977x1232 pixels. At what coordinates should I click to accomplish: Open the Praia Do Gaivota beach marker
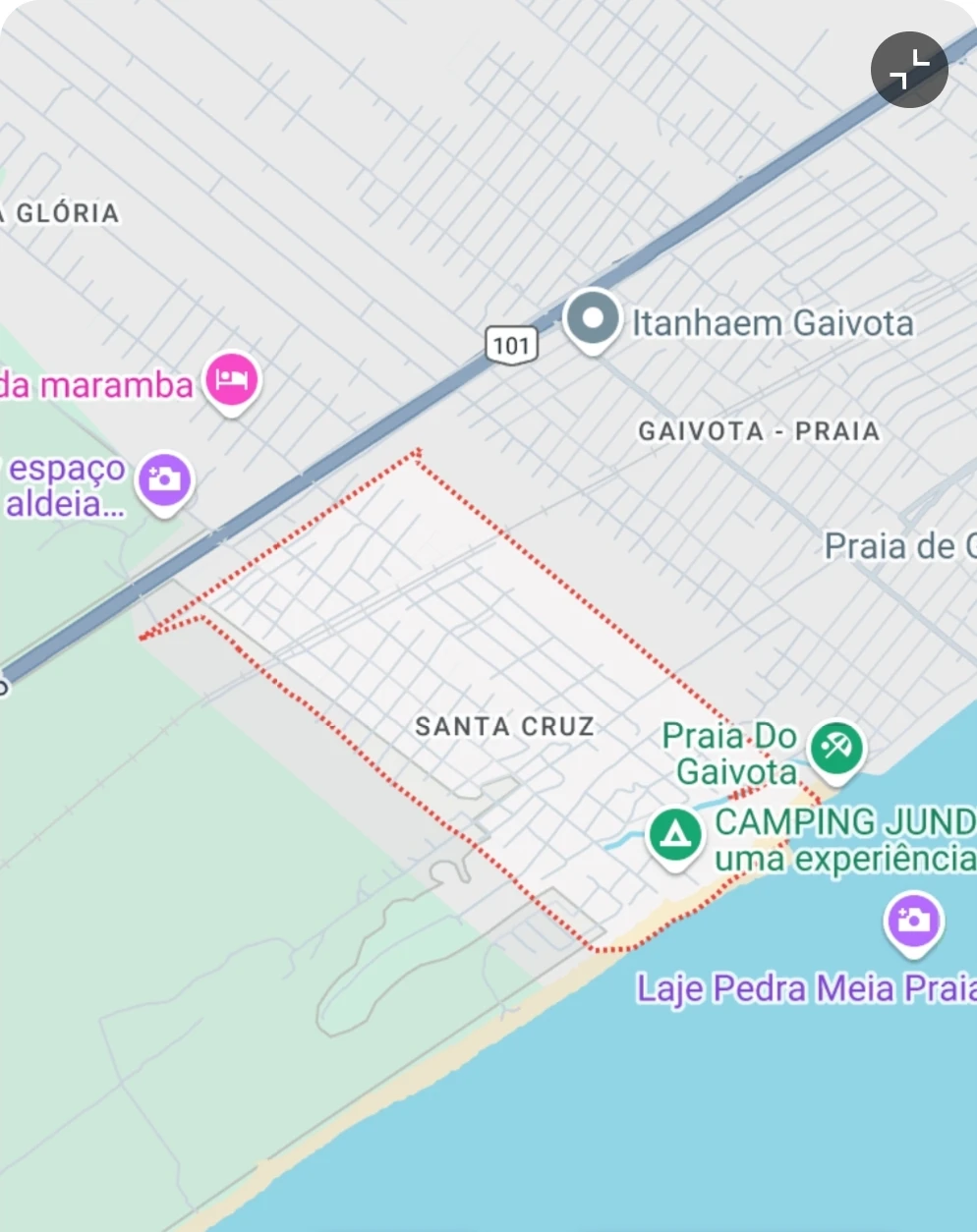[x=835, y=749]
